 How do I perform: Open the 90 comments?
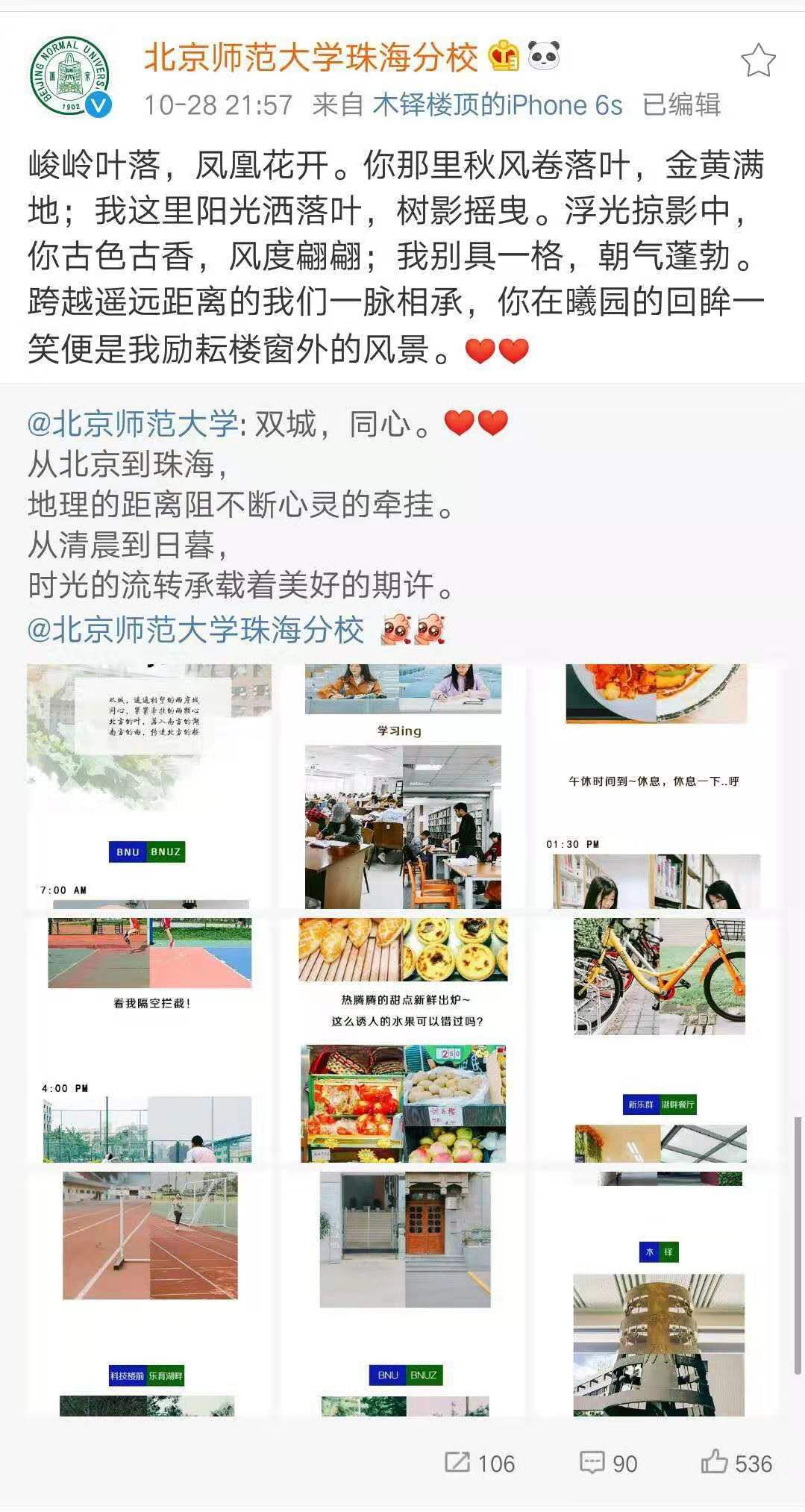(x=609, y=1463)
